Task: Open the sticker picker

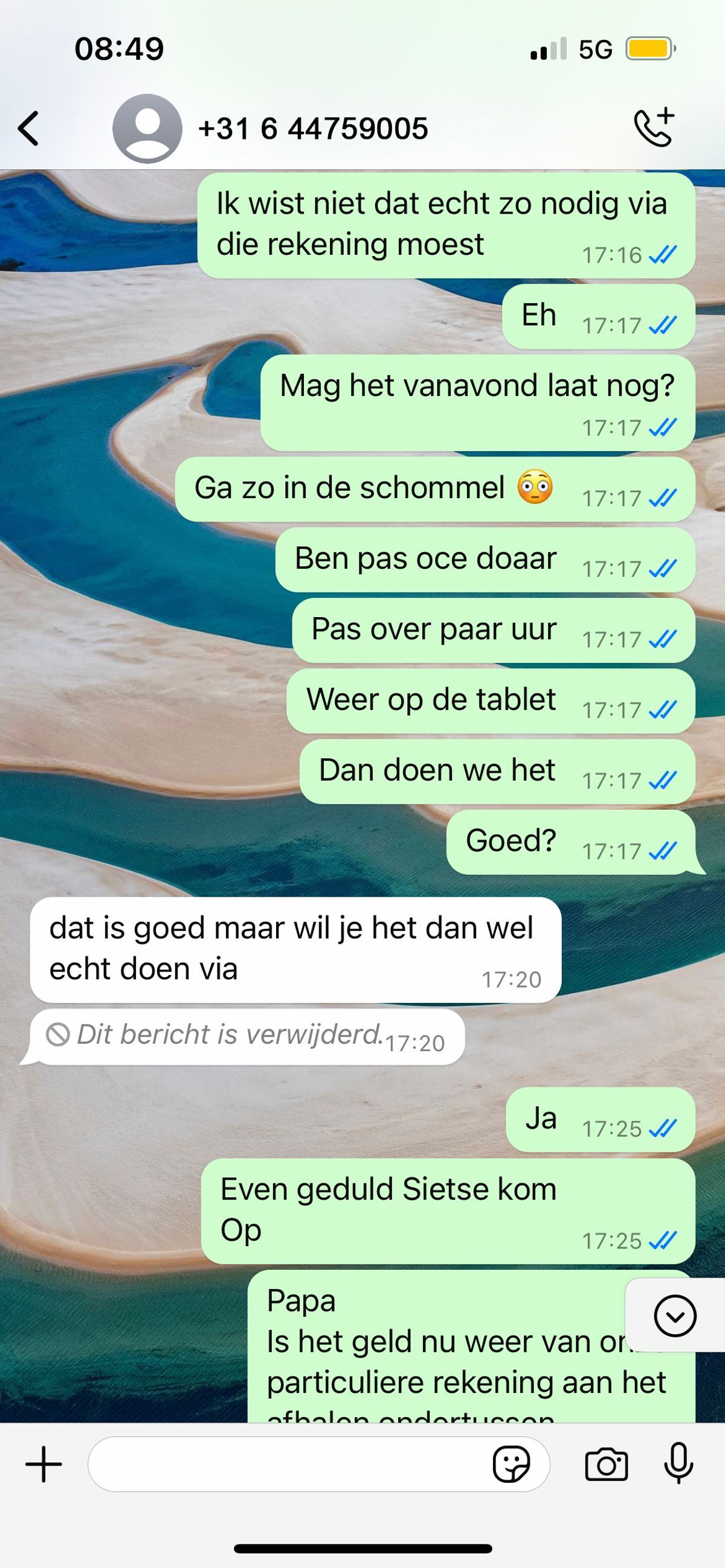Action: pos(511,1465)
